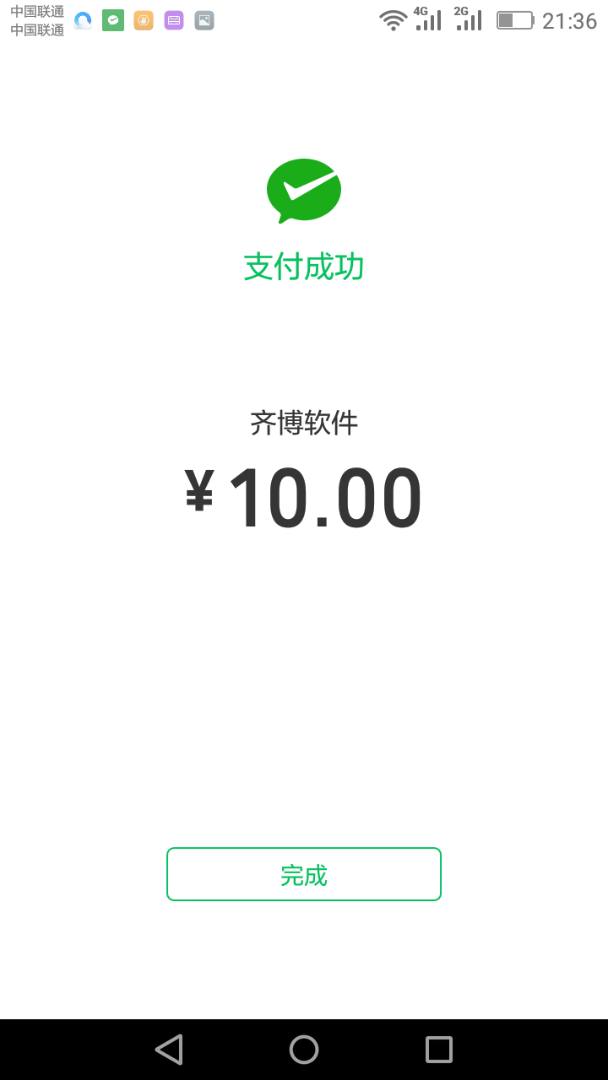Image resolution: width=608 pixels, height=1080 pixels.
Task: Tap the 完成 button to finish
Action: (303, 874)
